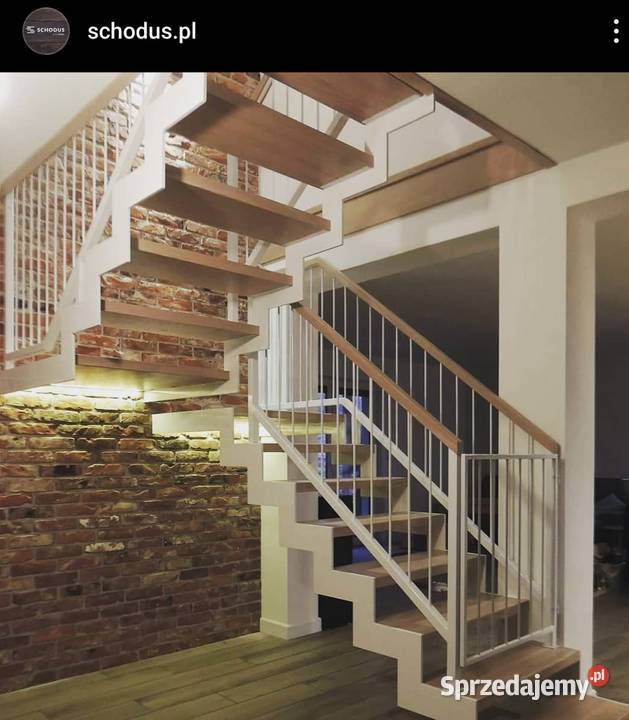Viewport: 629px width, 720px height.
Task: Tap the schodus.pl username
Action: 141,31
